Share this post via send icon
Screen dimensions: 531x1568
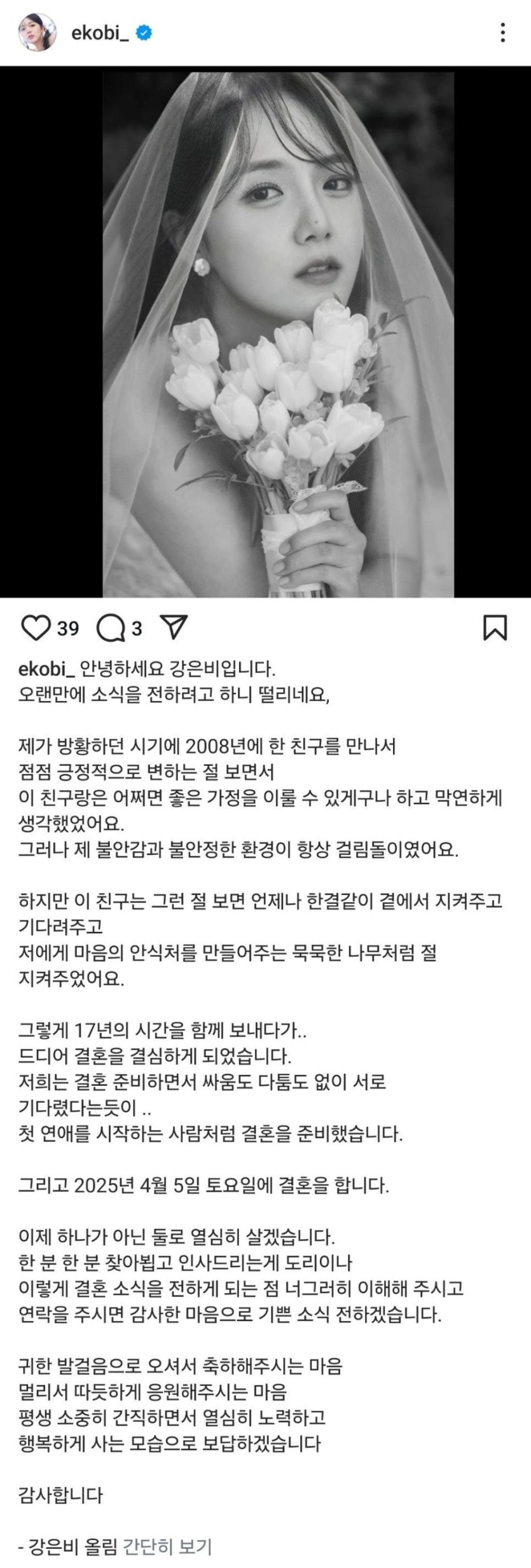click(174, 627)
